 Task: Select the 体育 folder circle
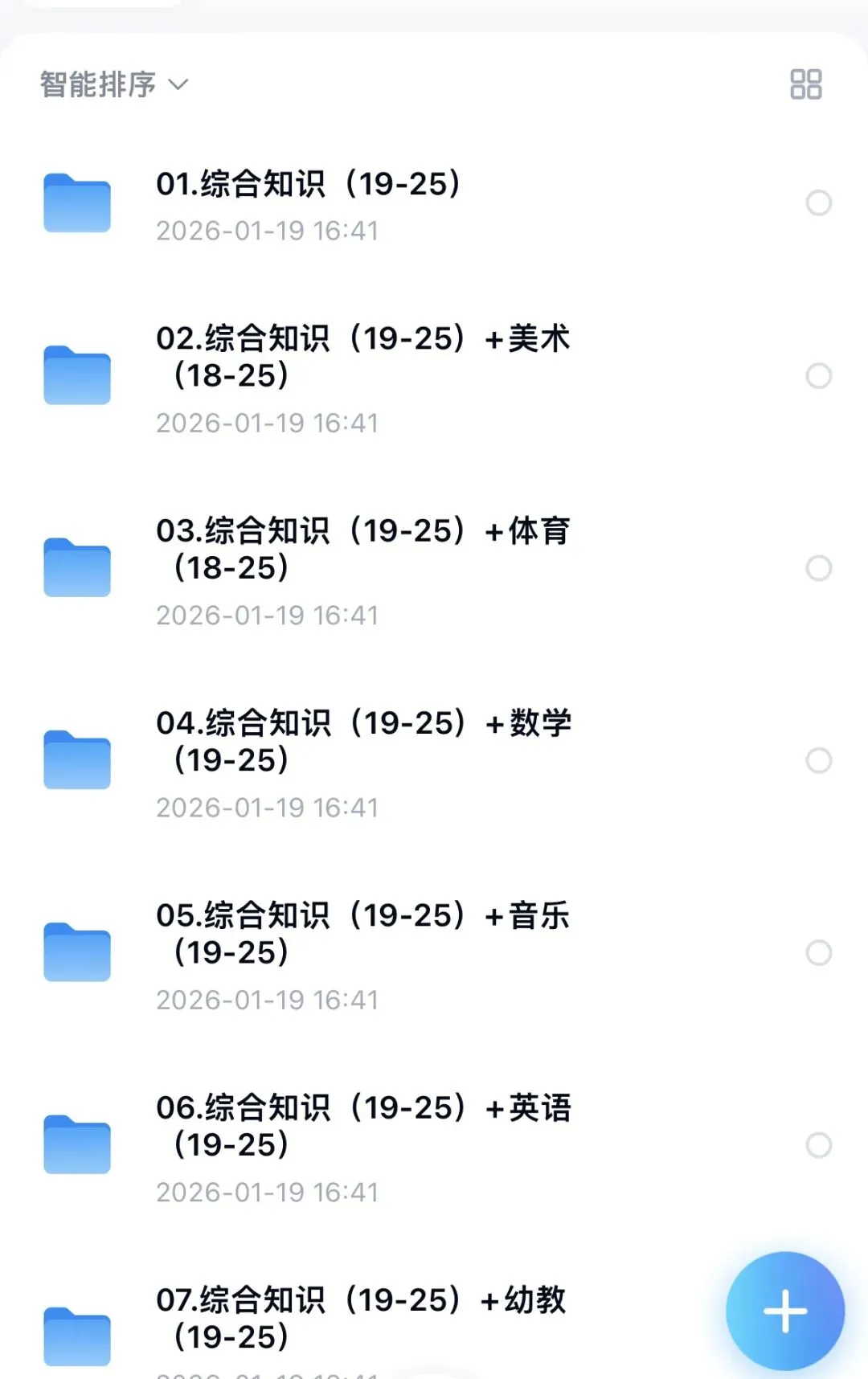818,568
